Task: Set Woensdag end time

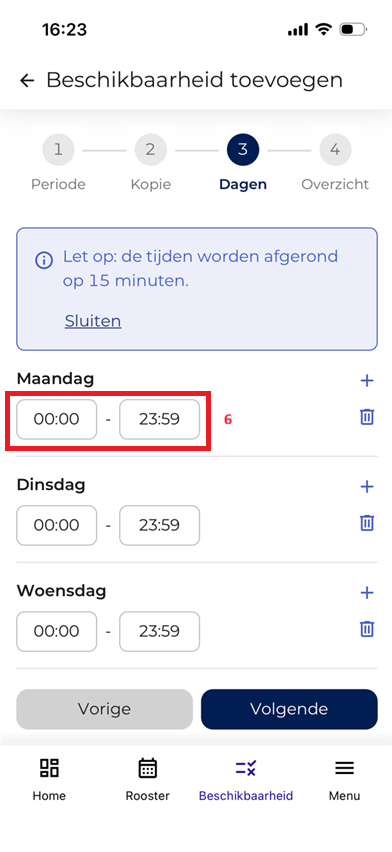Action: click(159, 631)
